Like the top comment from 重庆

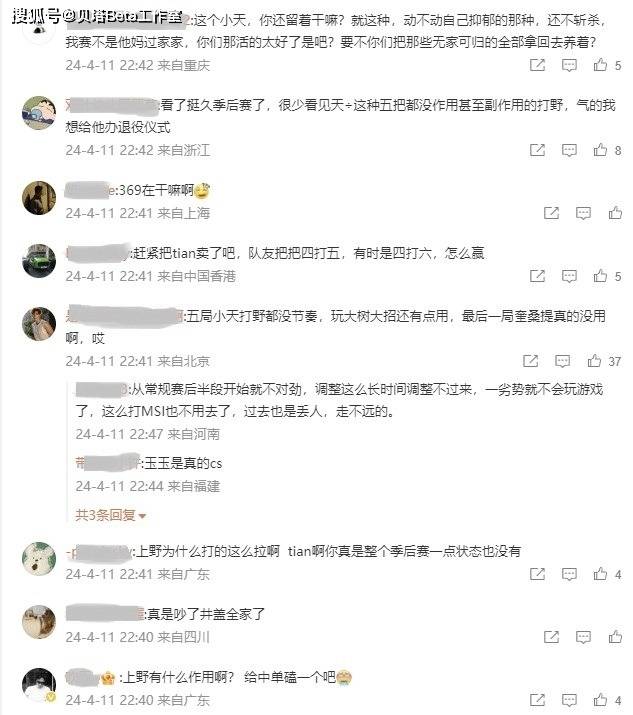coord(601,65)
